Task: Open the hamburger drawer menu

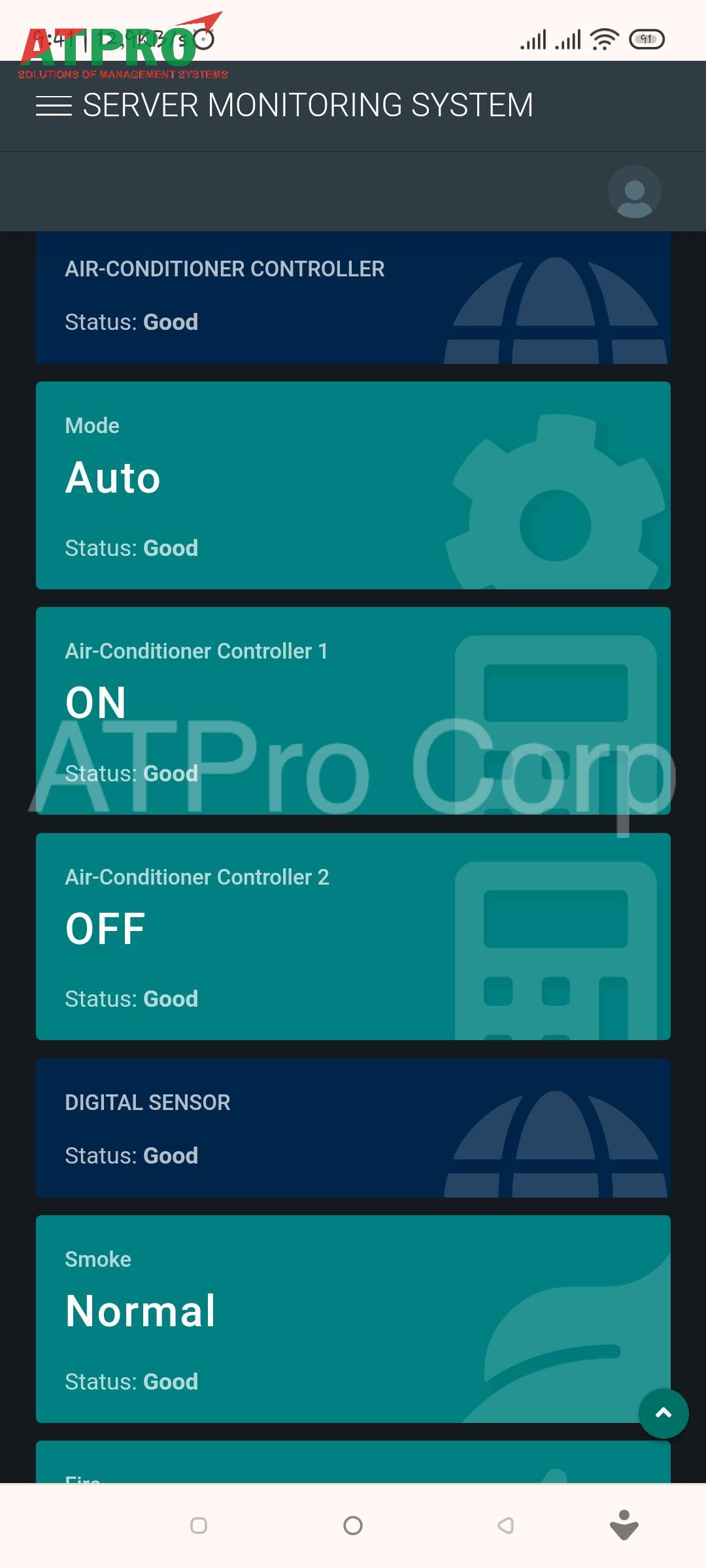Action: [x=54, y=105]
